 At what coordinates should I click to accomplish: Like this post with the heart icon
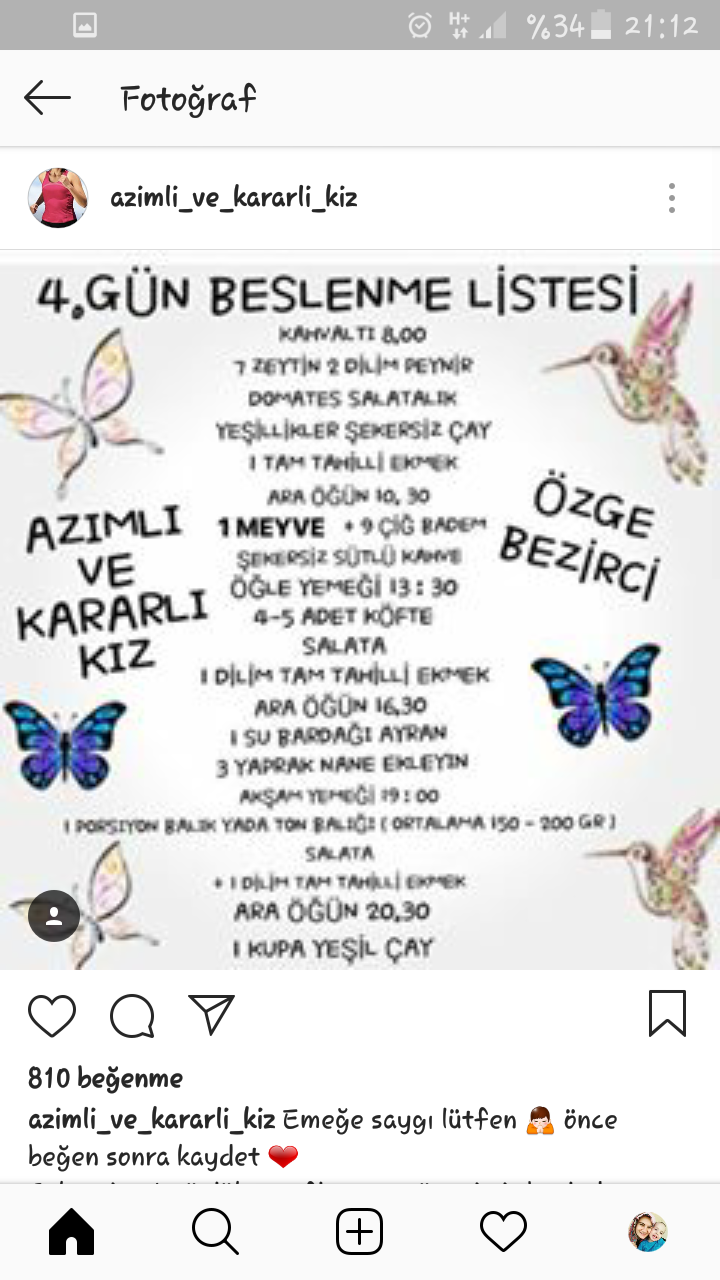tap(52, 1015)
